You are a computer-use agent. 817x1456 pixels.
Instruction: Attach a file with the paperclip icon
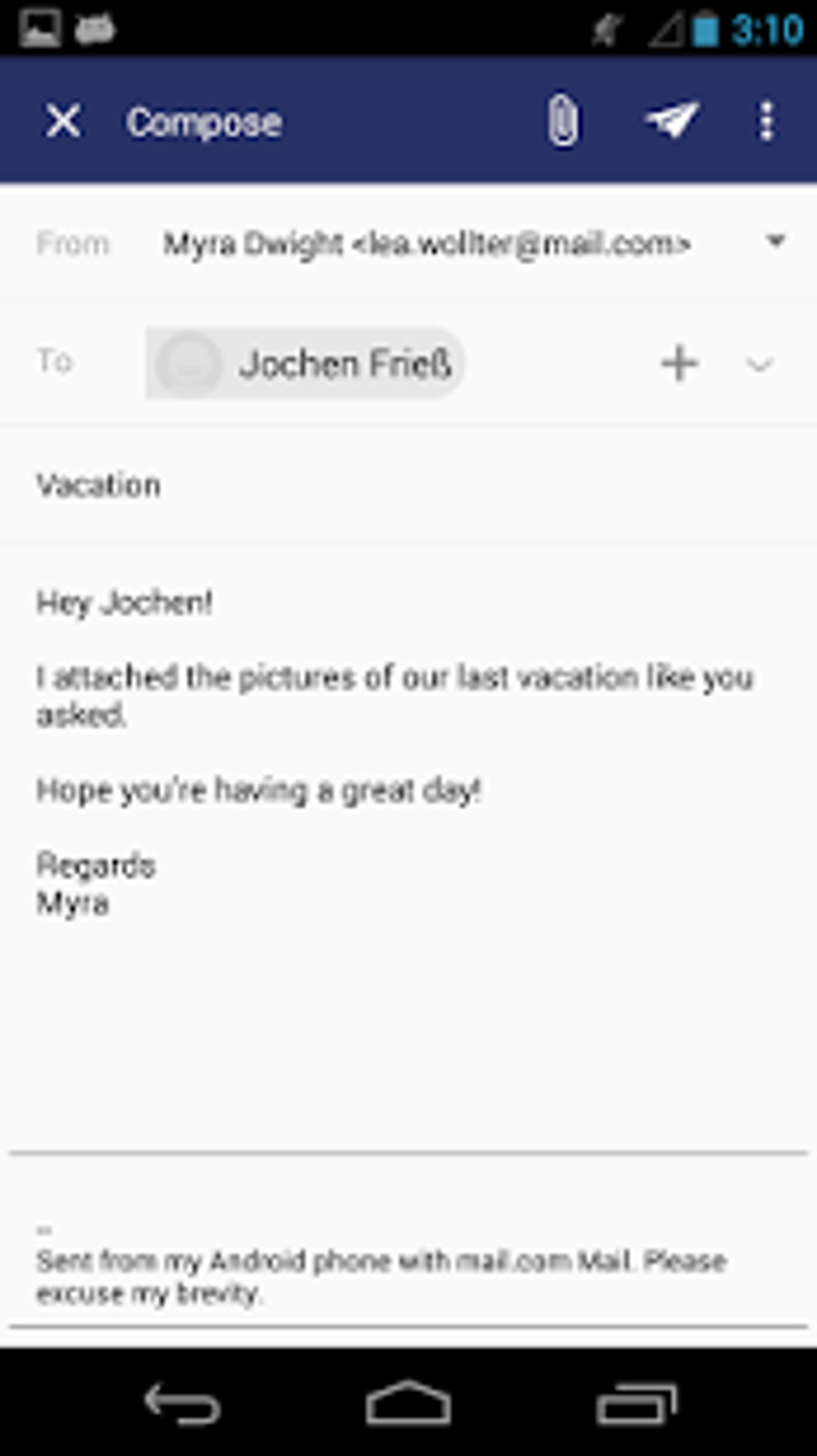click(x=562, y=121)
